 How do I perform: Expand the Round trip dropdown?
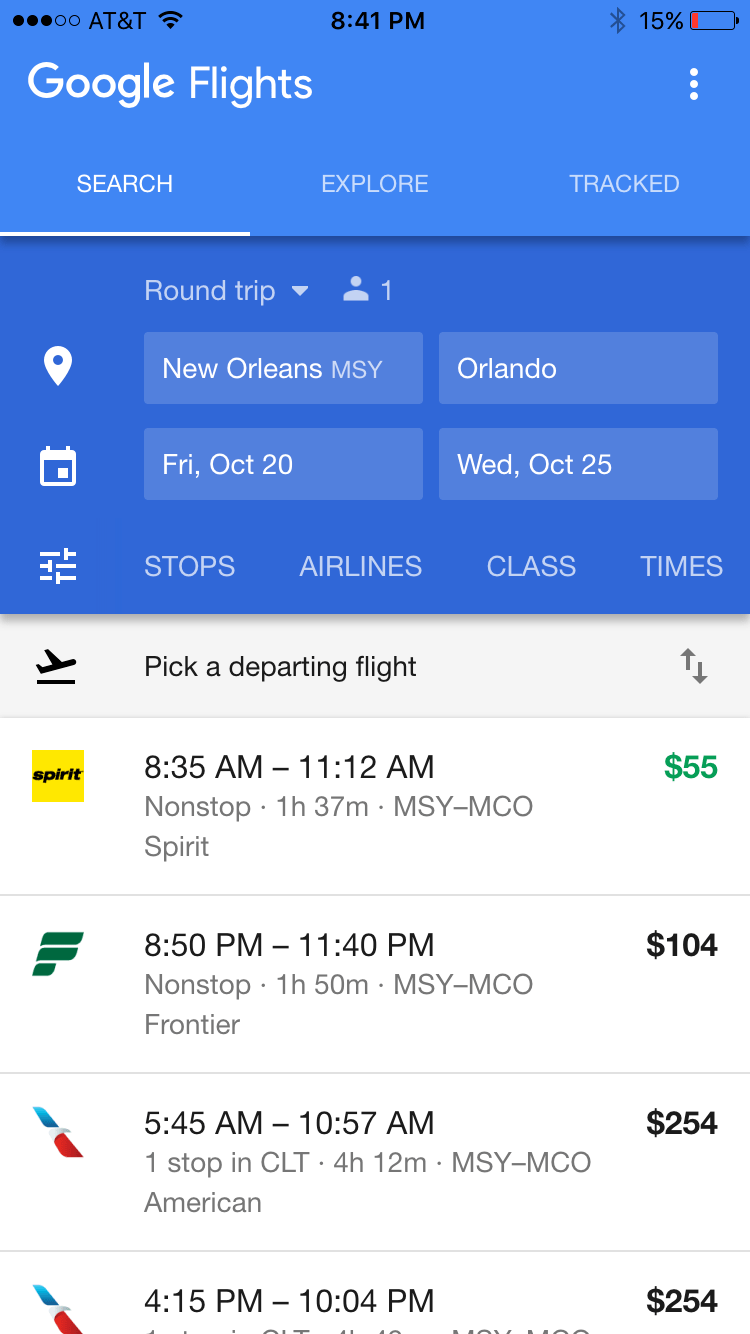pos(227,291)
